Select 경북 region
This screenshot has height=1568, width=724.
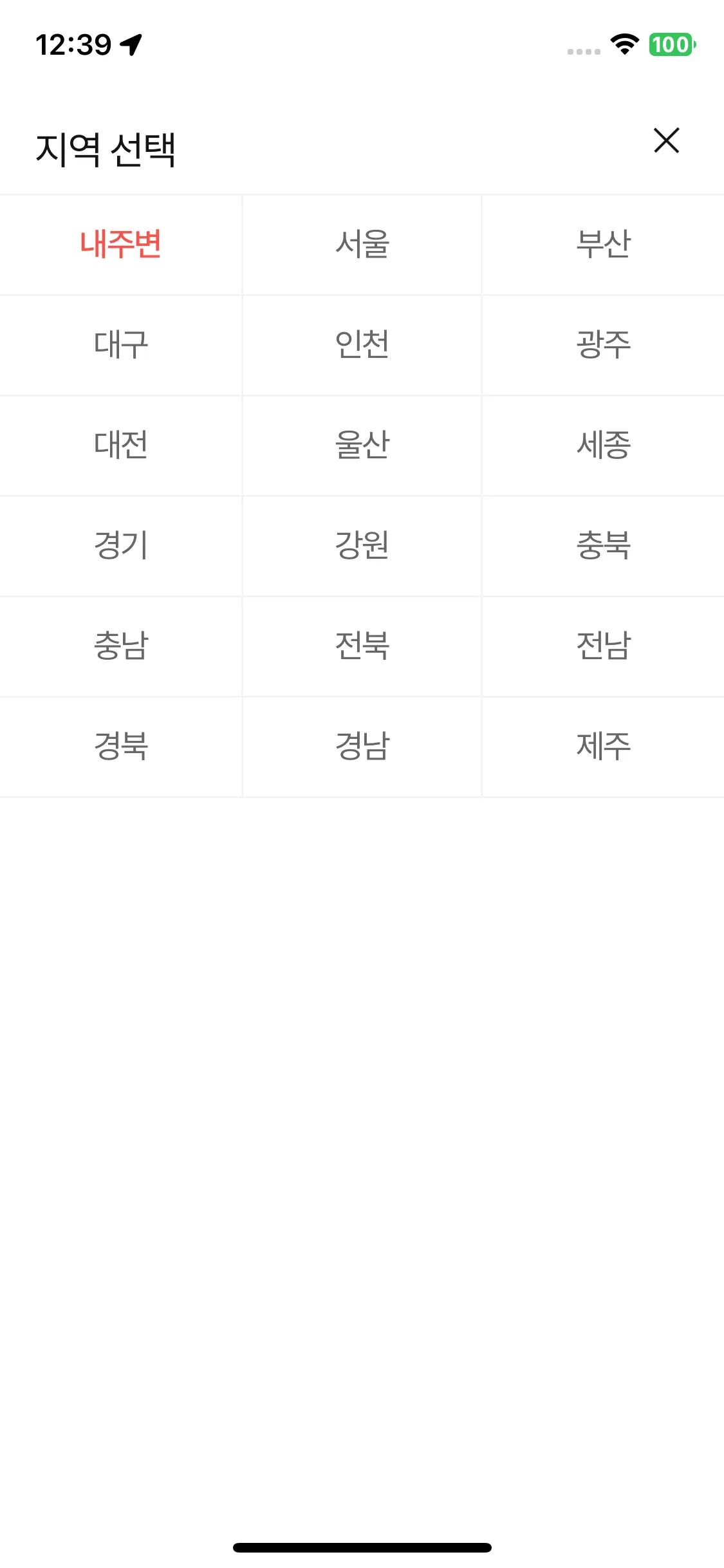120,747
